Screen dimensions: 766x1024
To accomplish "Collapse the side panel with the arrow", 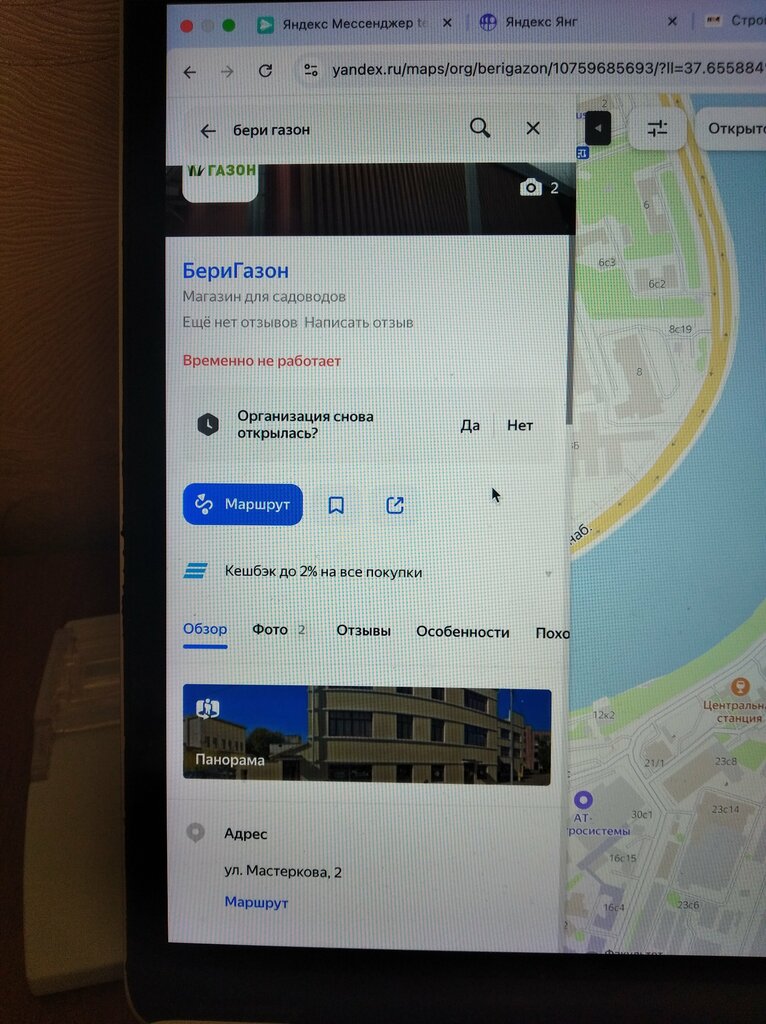I will point(598,128).
